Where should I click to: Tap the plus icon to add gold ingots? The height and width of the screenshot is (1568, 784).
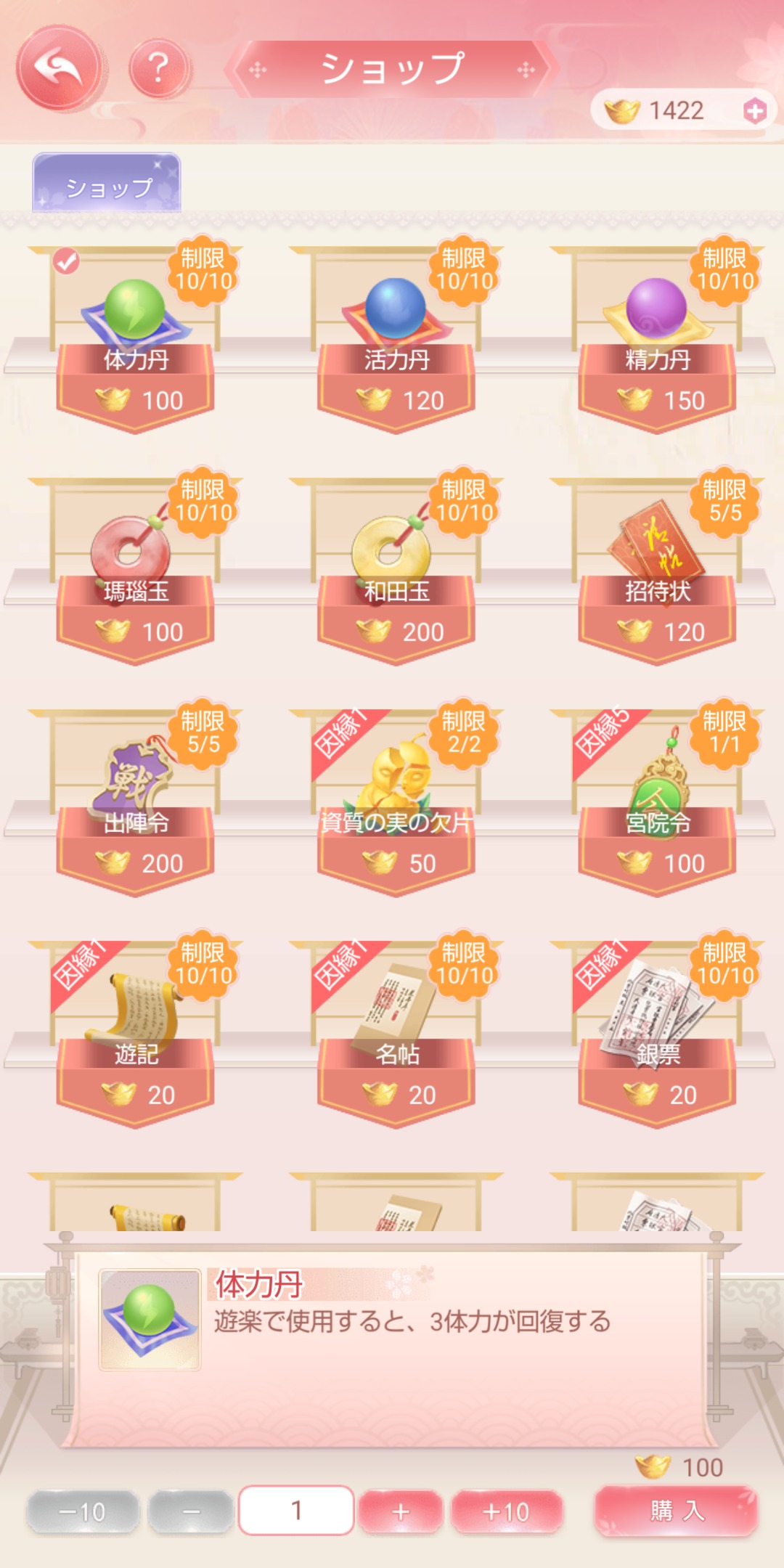pyautogui.click(x=755, y=111)
